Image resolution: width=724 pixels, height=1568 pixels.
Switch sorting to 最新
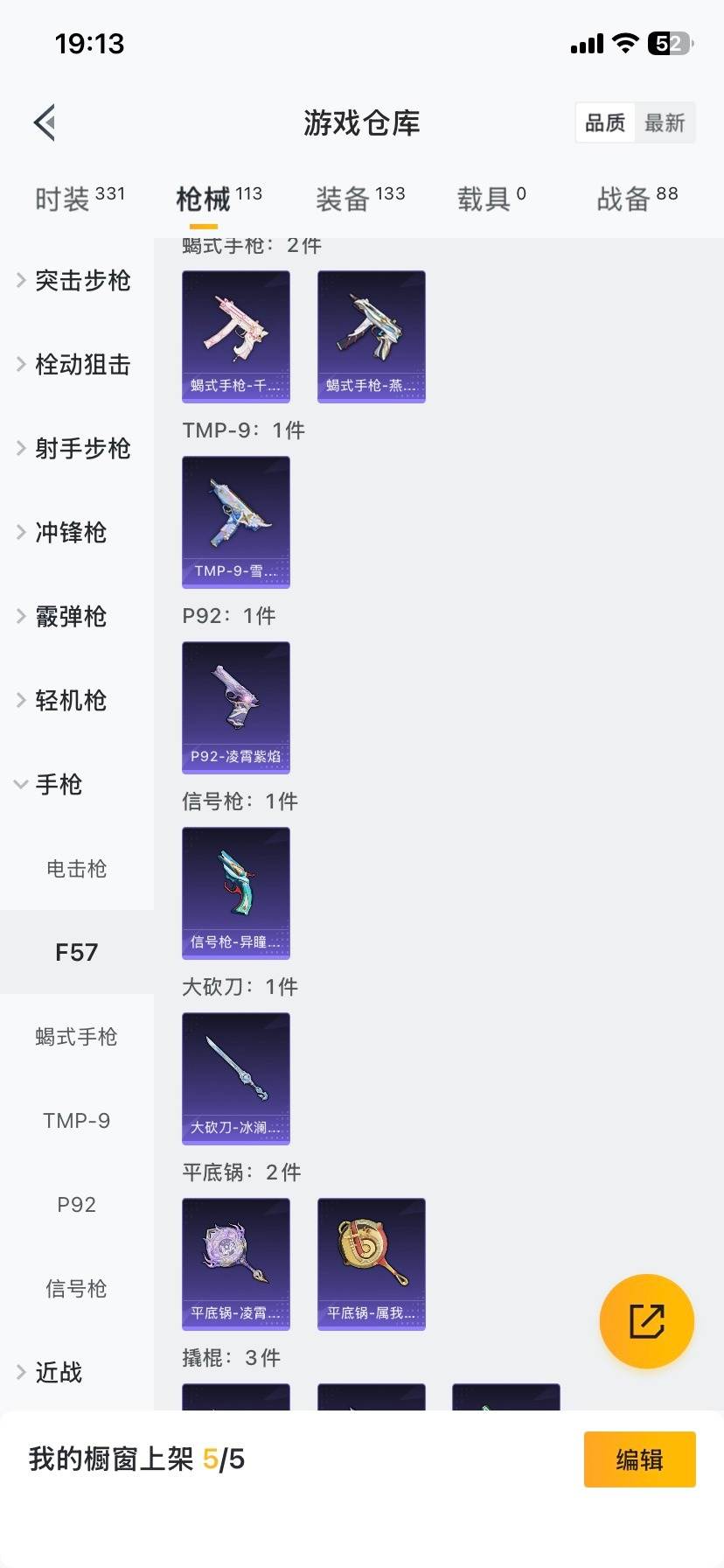point(665,122)
